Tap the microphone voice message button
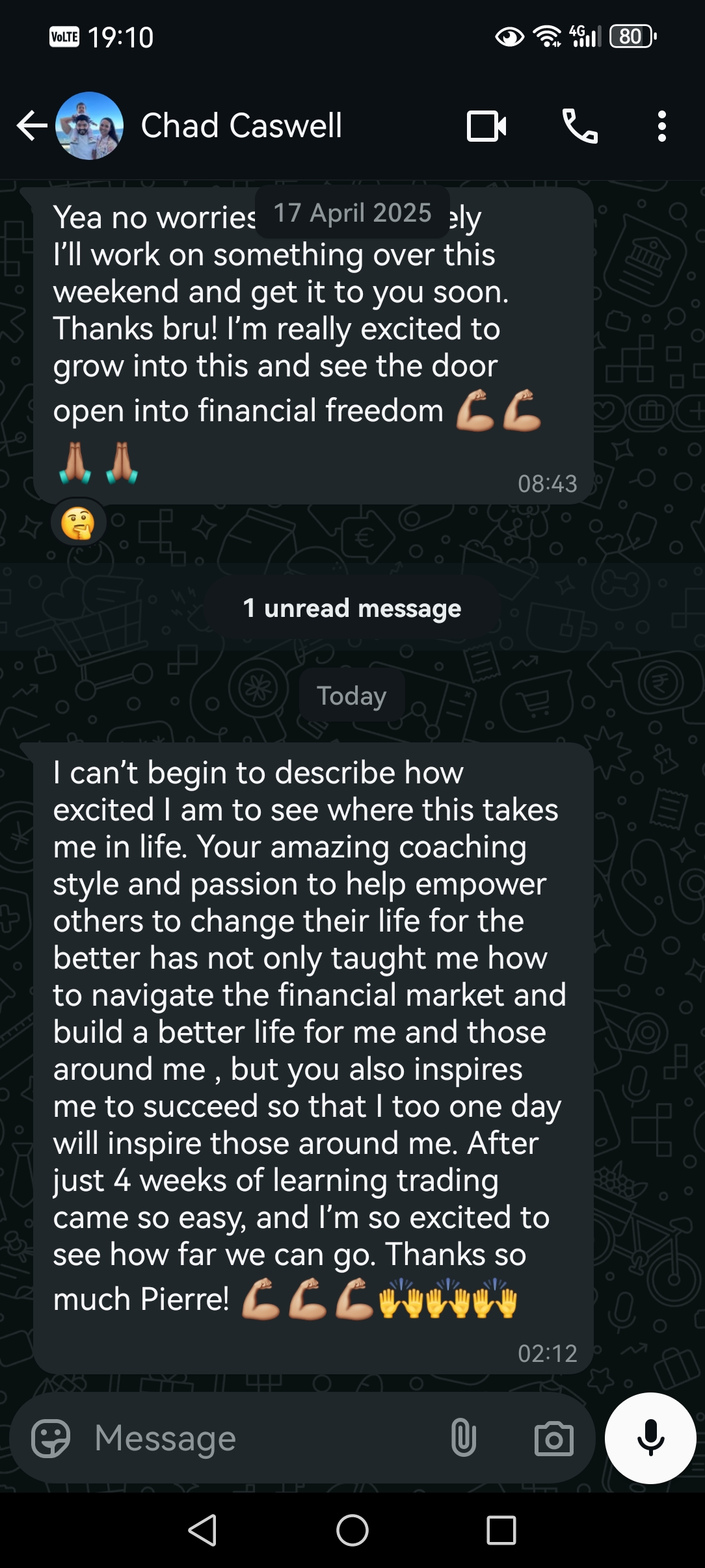The image size is (705, 1568). (650, 1438)
